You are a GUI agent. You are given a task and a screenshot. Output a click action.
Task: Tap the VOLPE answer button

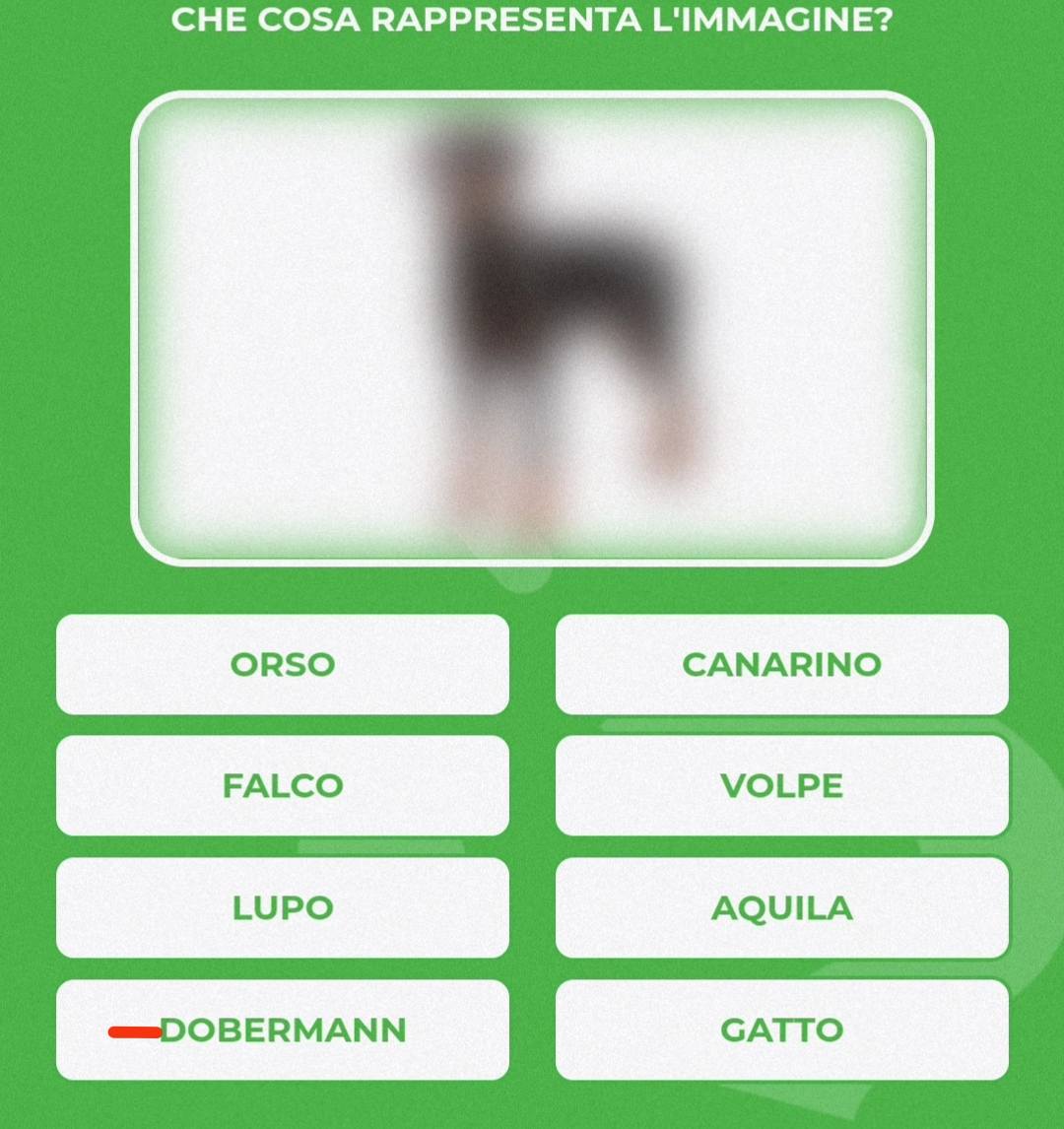pos(781,786)
